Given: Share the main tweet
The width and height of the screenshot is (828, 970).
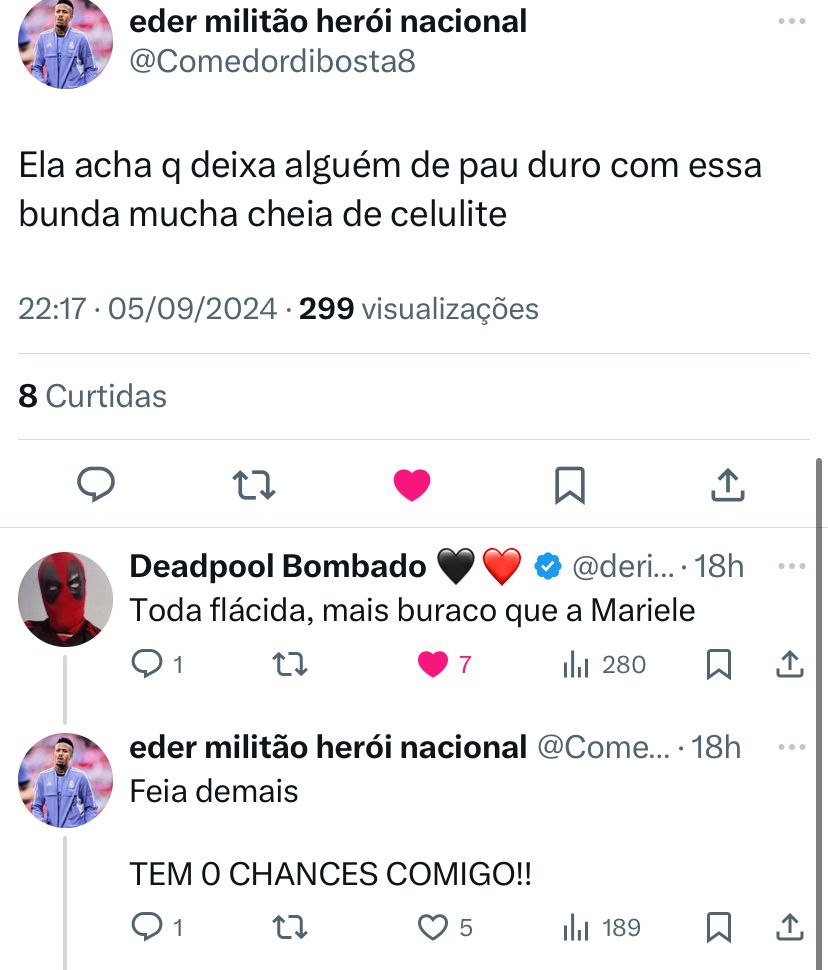Looking at the screenshot, I should coord(727,484).
